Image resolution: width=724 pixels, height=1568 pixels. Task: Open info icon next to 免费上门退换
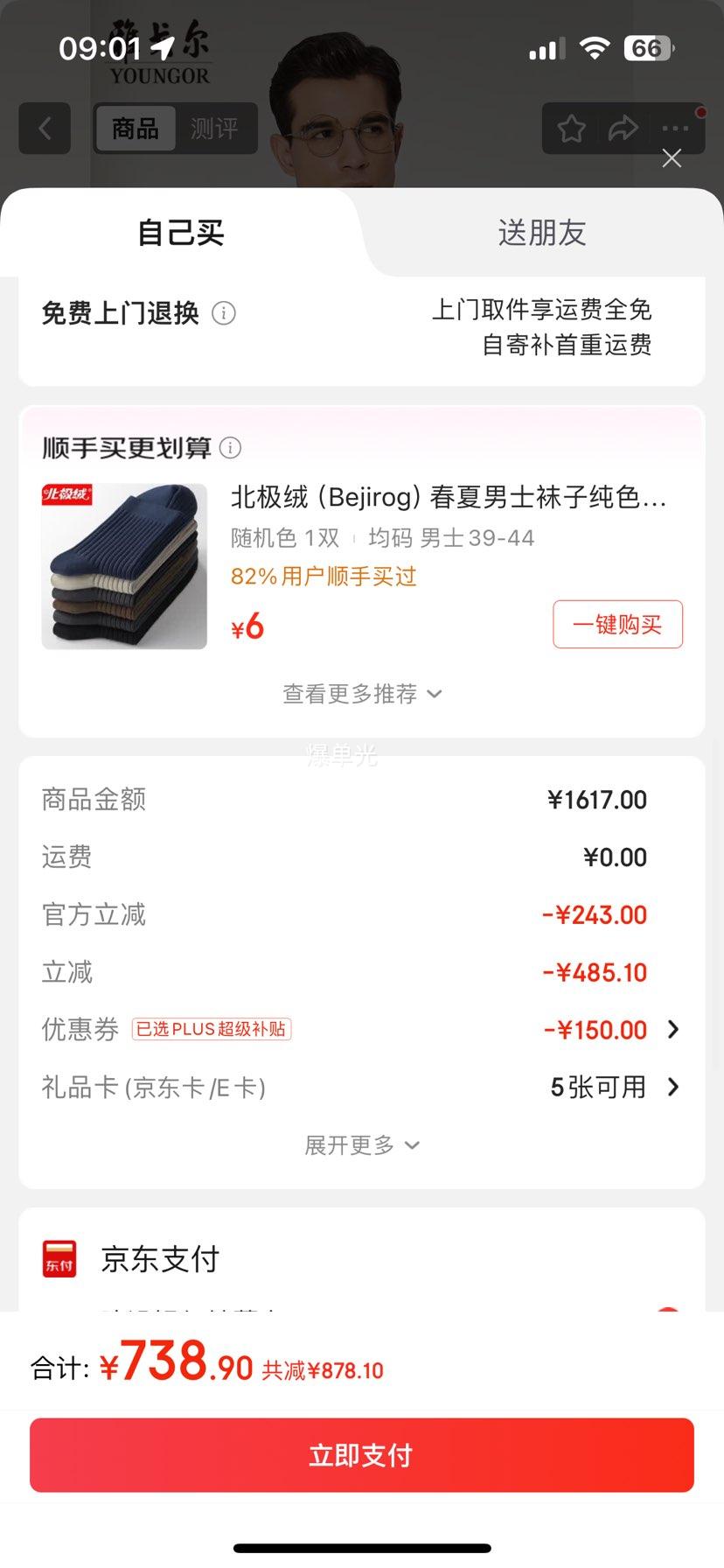pyautogui.click(x=224, y=313)
